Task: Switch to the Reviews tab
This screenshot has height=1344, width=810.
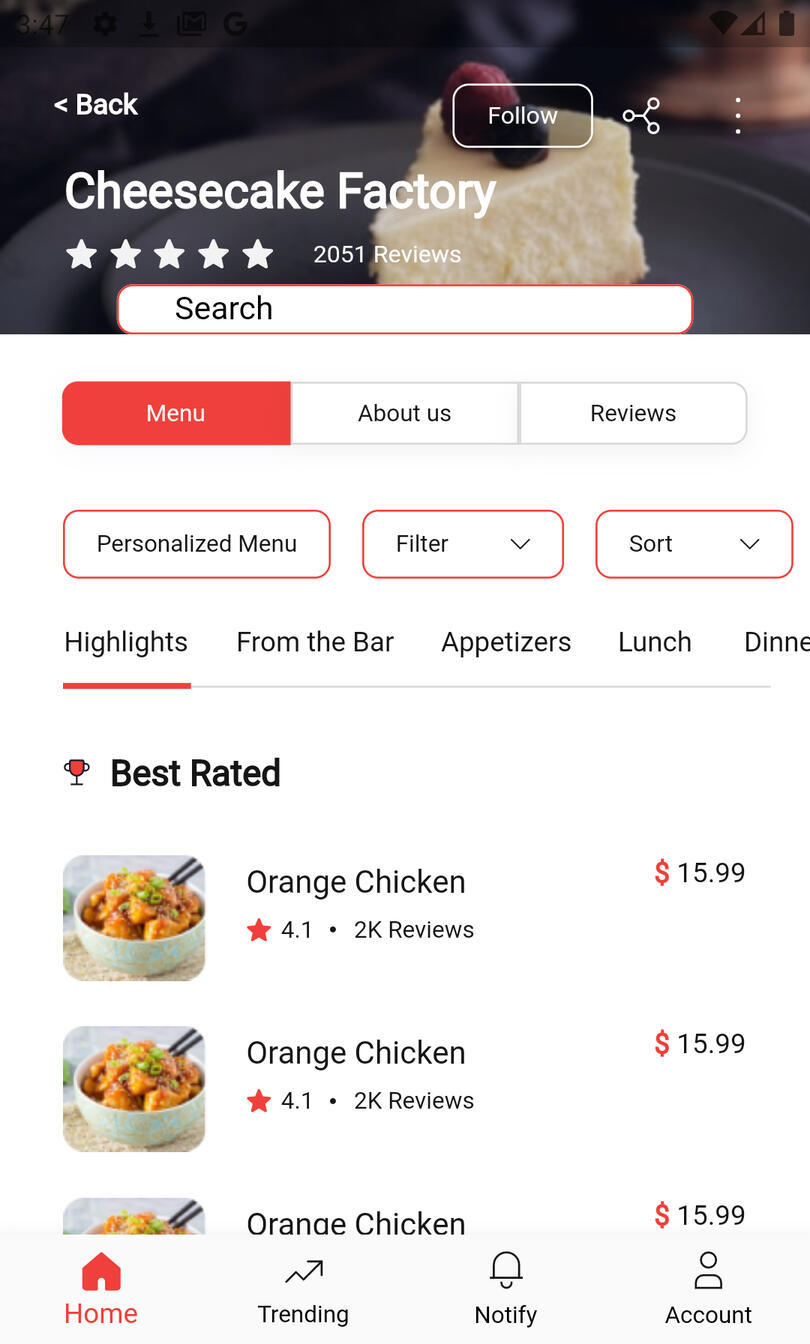Action: click(632, 413)
